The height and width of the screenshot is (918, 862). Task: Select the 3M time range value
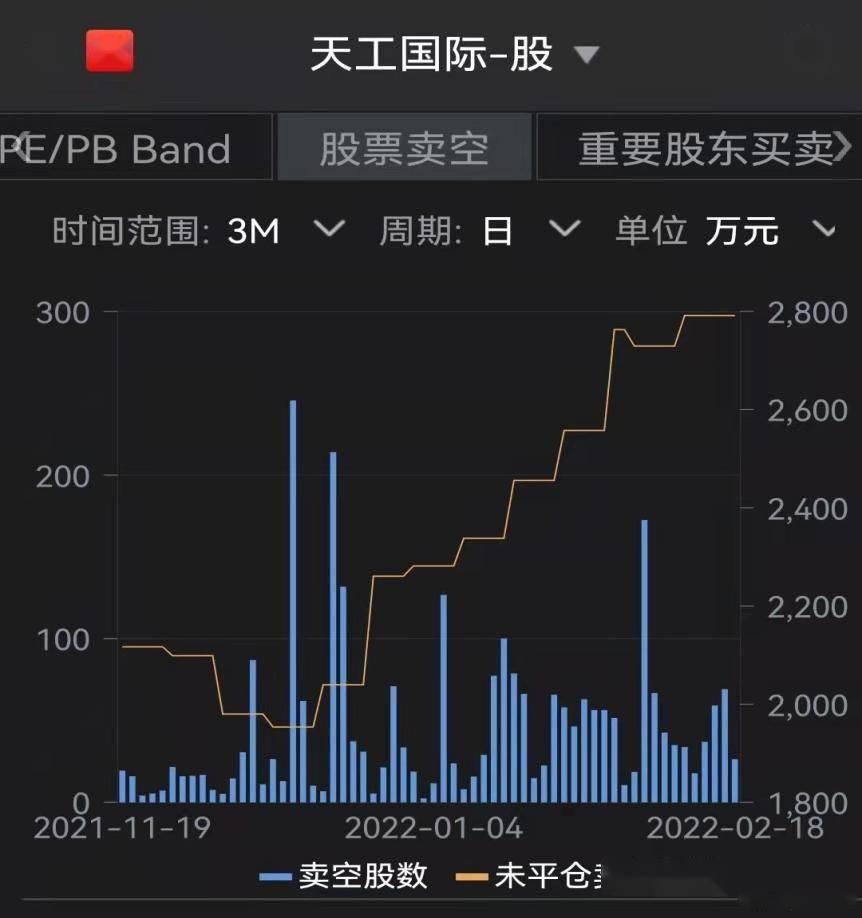click(254, 230)
